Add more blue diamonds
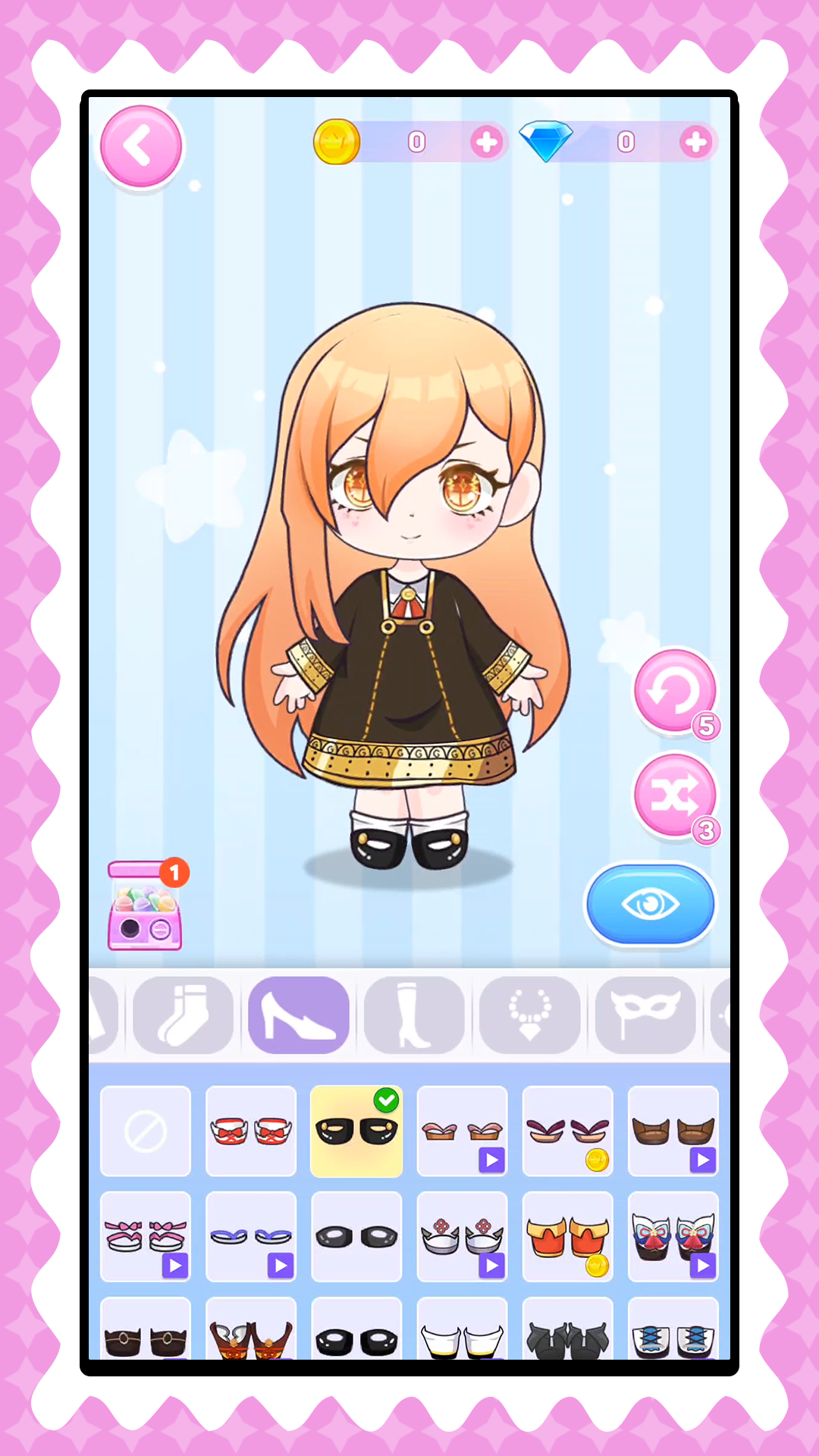 [x=695, y=142]
